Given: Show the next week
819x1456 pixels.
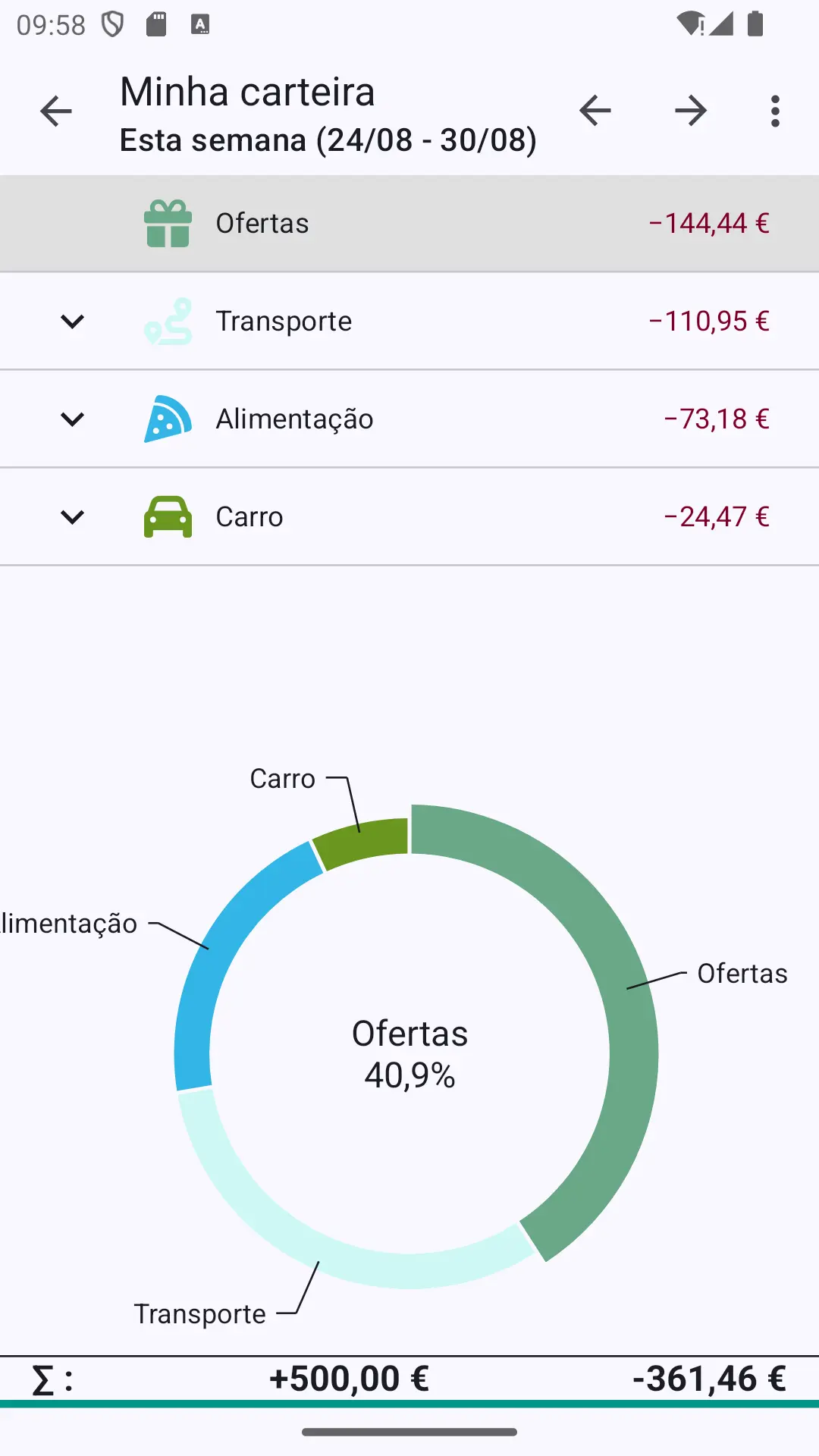Looking at the screenshot, I should [x=691, y=111].
